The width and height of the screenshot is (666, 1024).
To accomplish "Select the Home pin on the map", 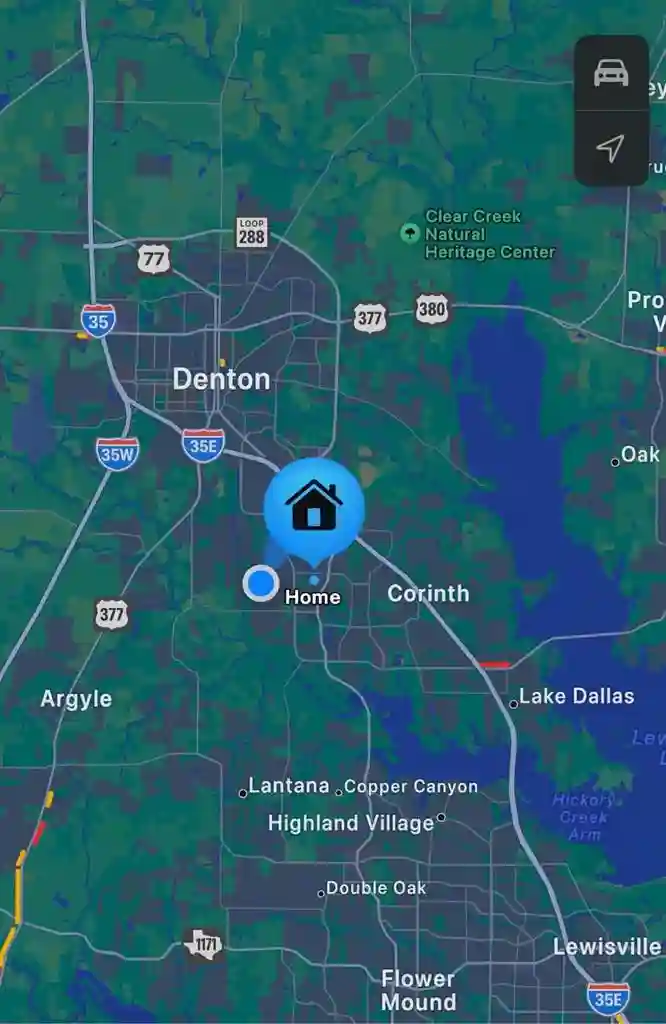I will pos(314,507).
